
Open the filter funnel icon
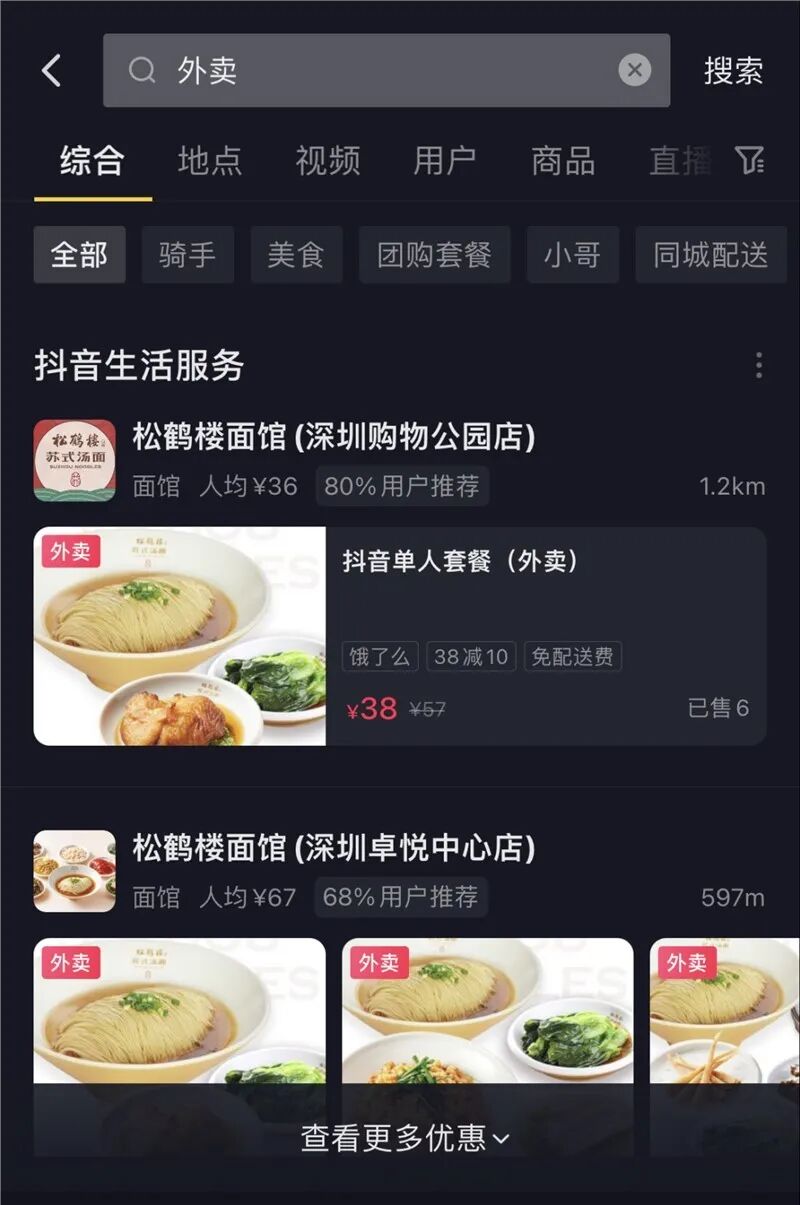tap(749, 160)
